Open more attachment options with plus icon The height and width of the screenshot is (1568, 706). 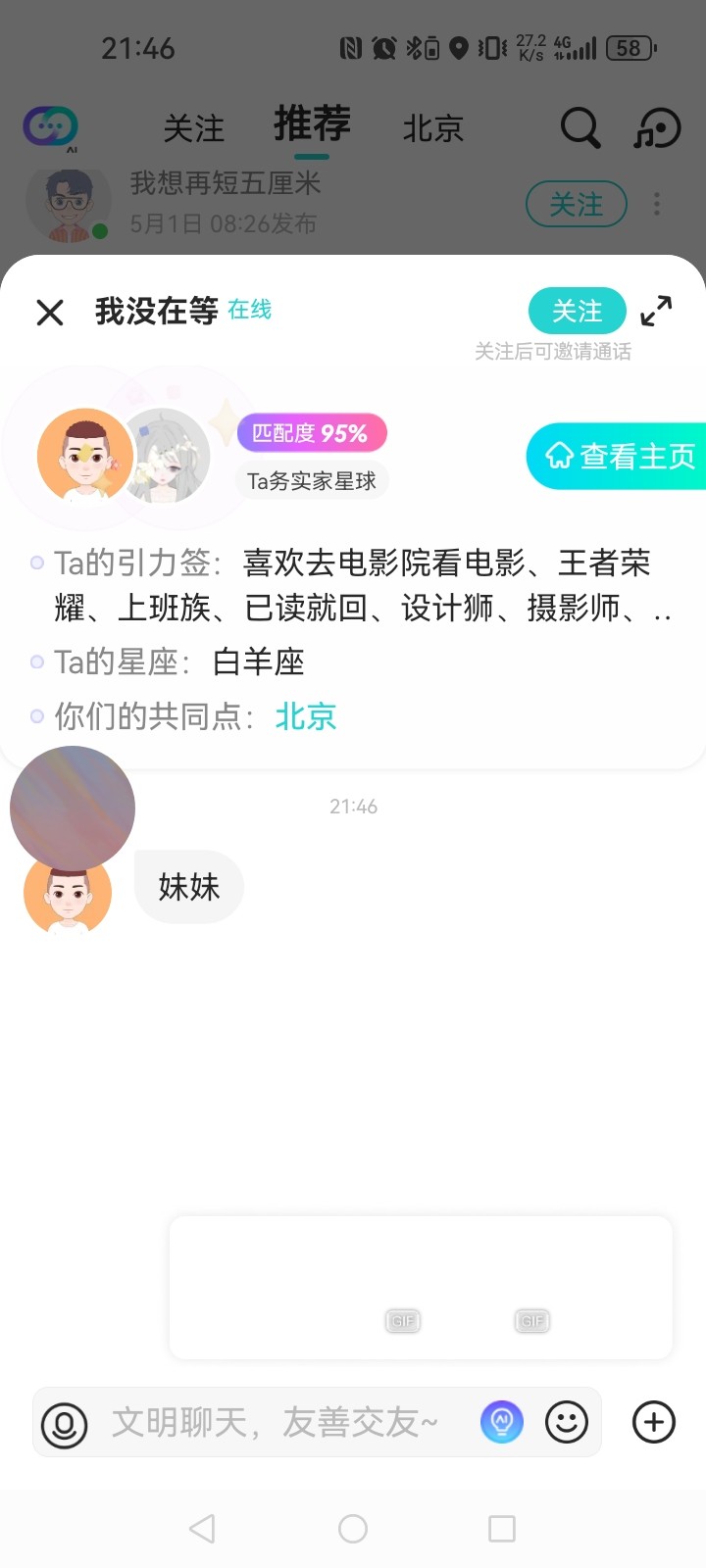[x=654, y=1422]
